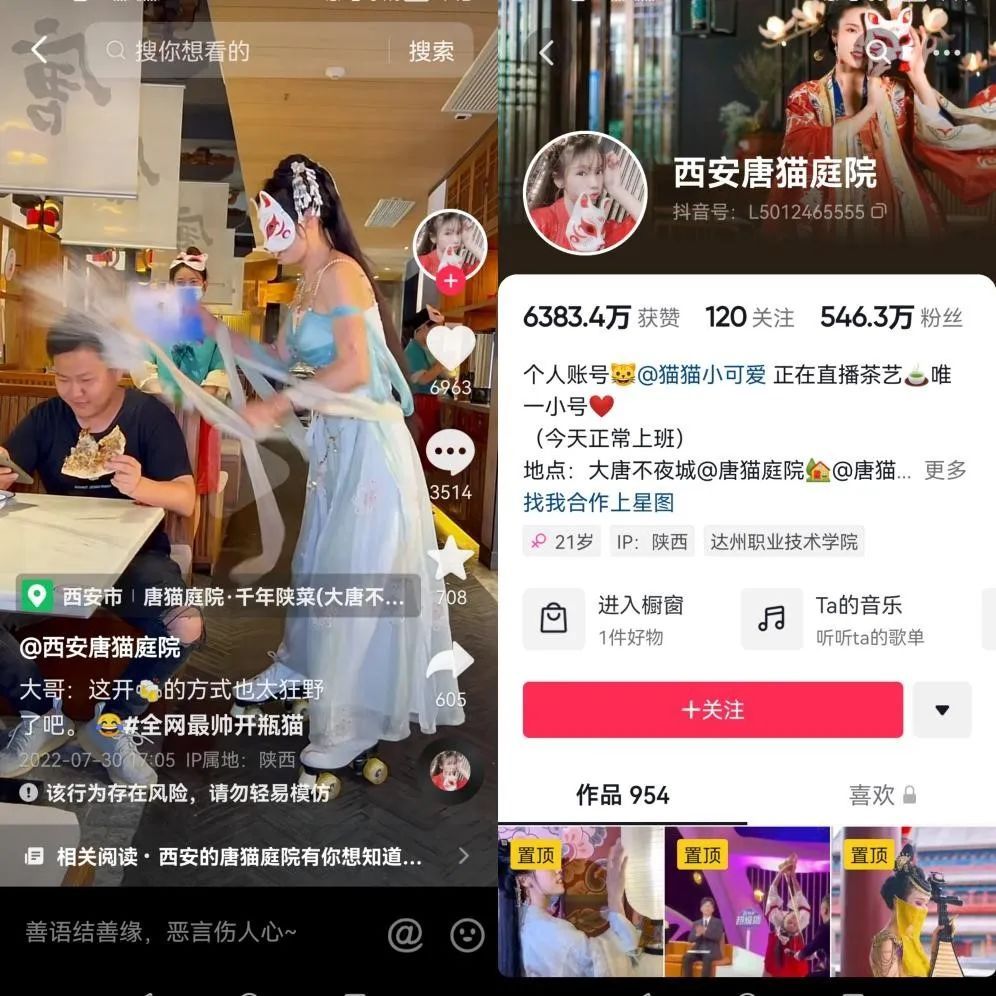996x996 pixels.
Task: Tap the red +关注 follow button
Action: 712,710
